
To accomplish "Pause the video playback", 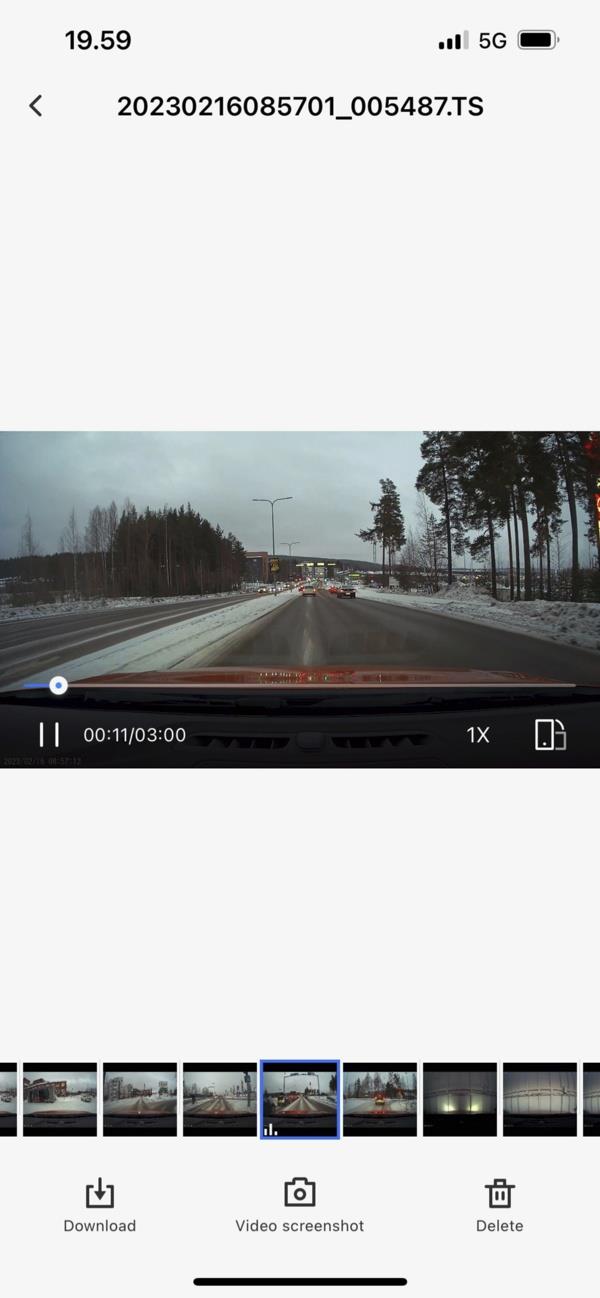I will click(x=49, y=735).
